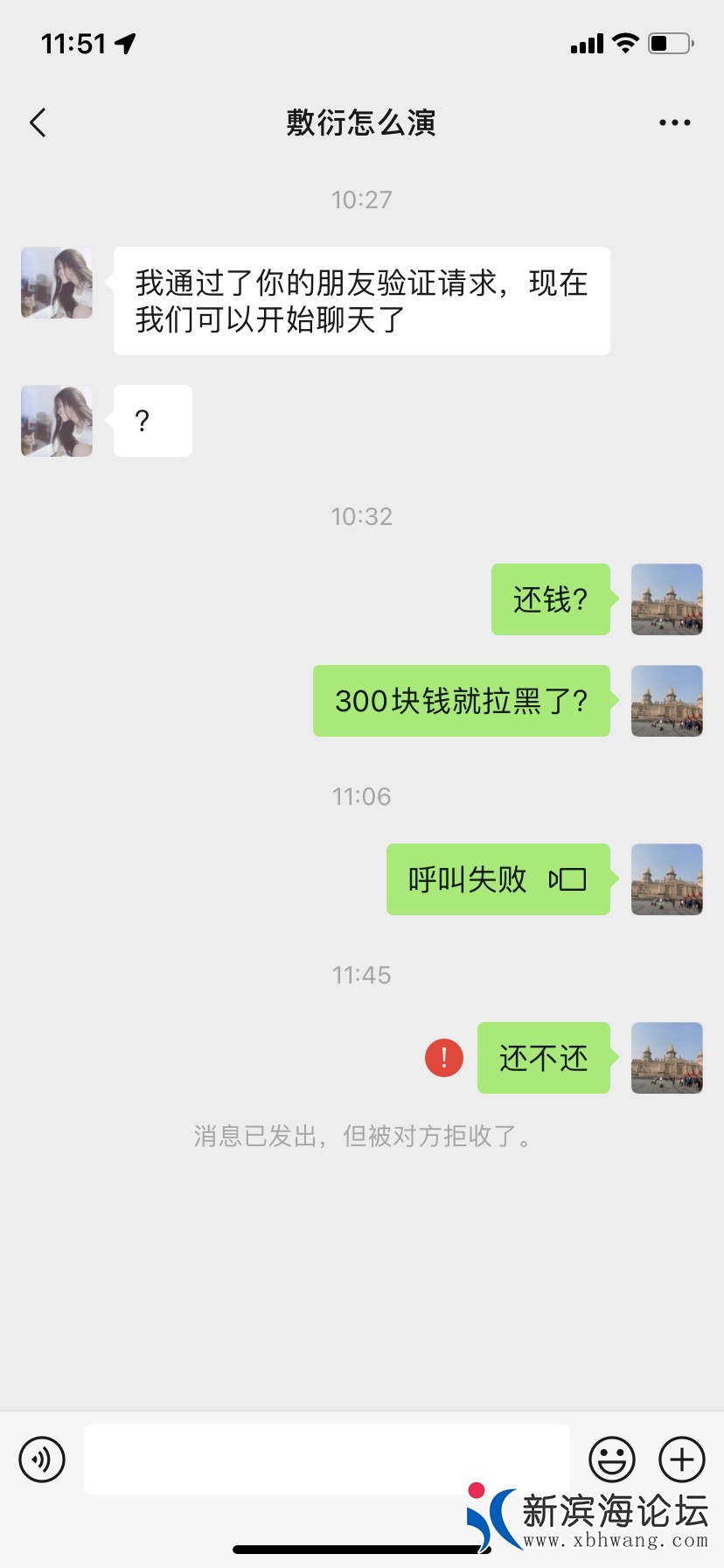This screenshot has height=1568, width=724.
Task: Open my avatar next to 还钱?
Action: coord(667,599)
